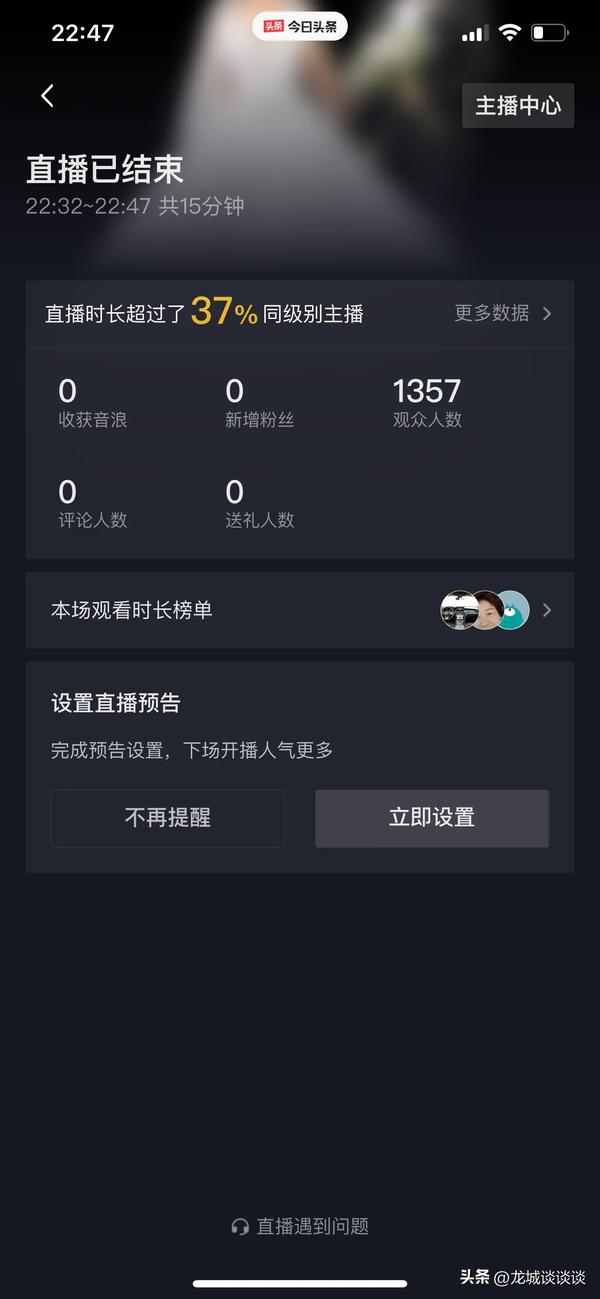Open 直播遇到问题 help link
This screenshot has width=600, height=1299.
300,1226
